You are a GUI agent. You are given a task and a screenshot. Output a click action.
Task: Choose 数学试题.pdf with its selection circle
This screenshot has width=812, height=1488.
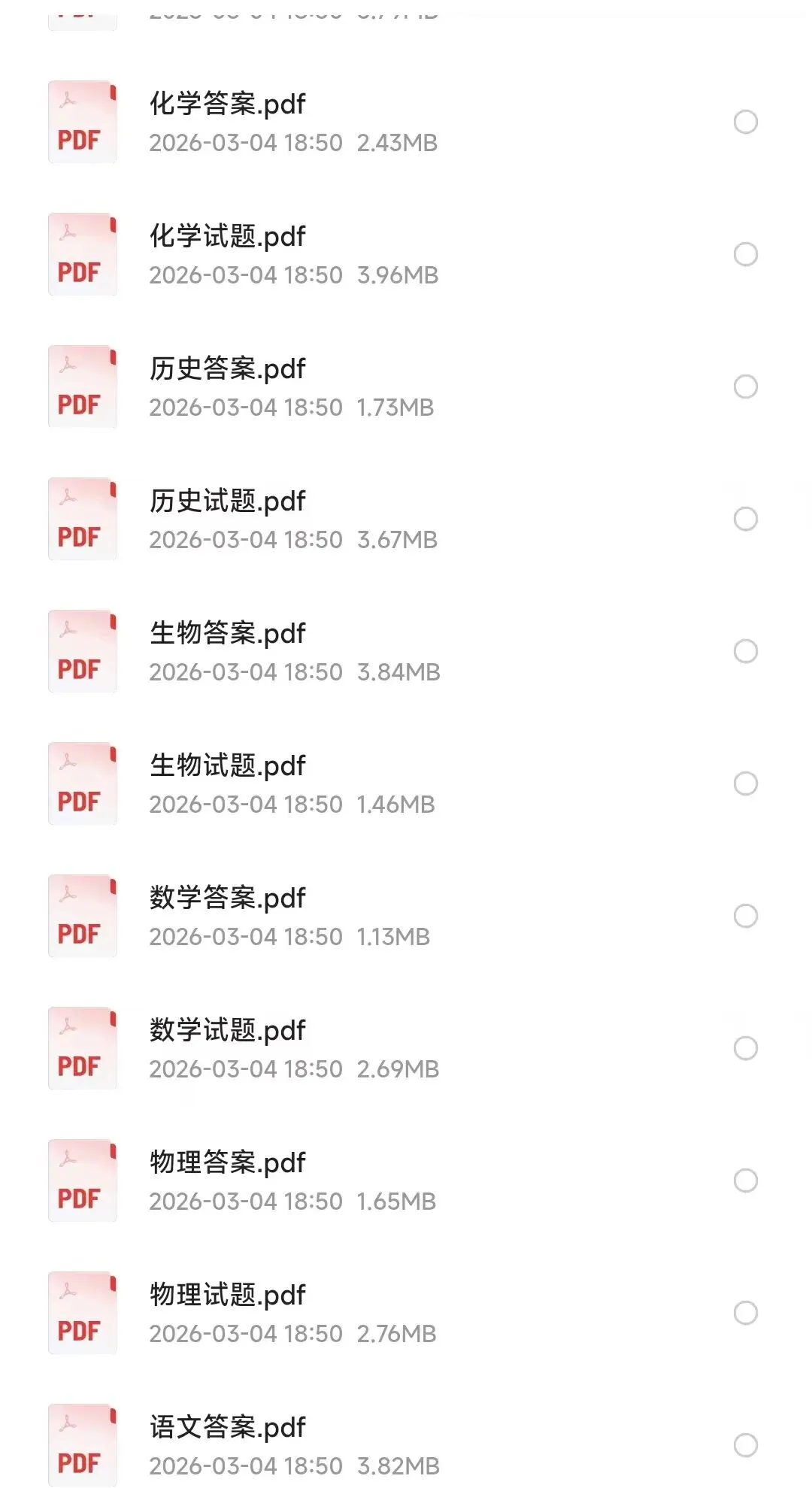pos(745,1048)
